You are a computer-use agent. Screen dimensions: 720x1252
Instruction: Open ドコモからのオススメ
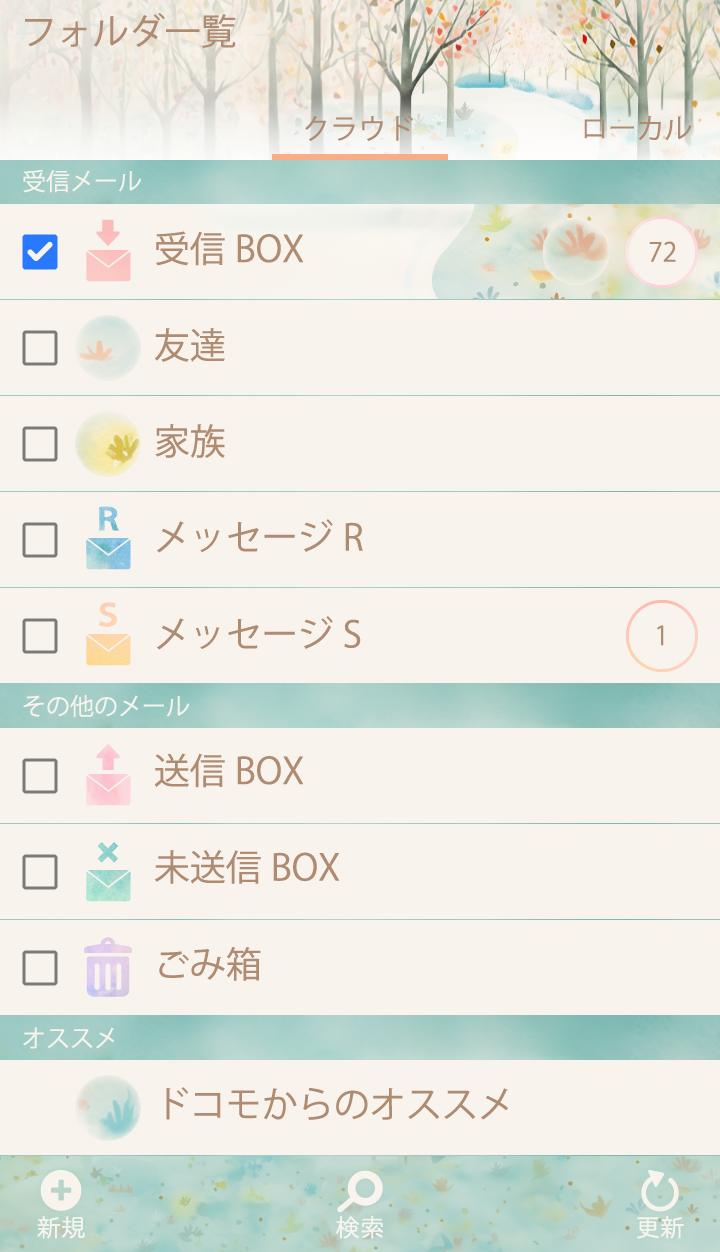tap(334, 1105)
